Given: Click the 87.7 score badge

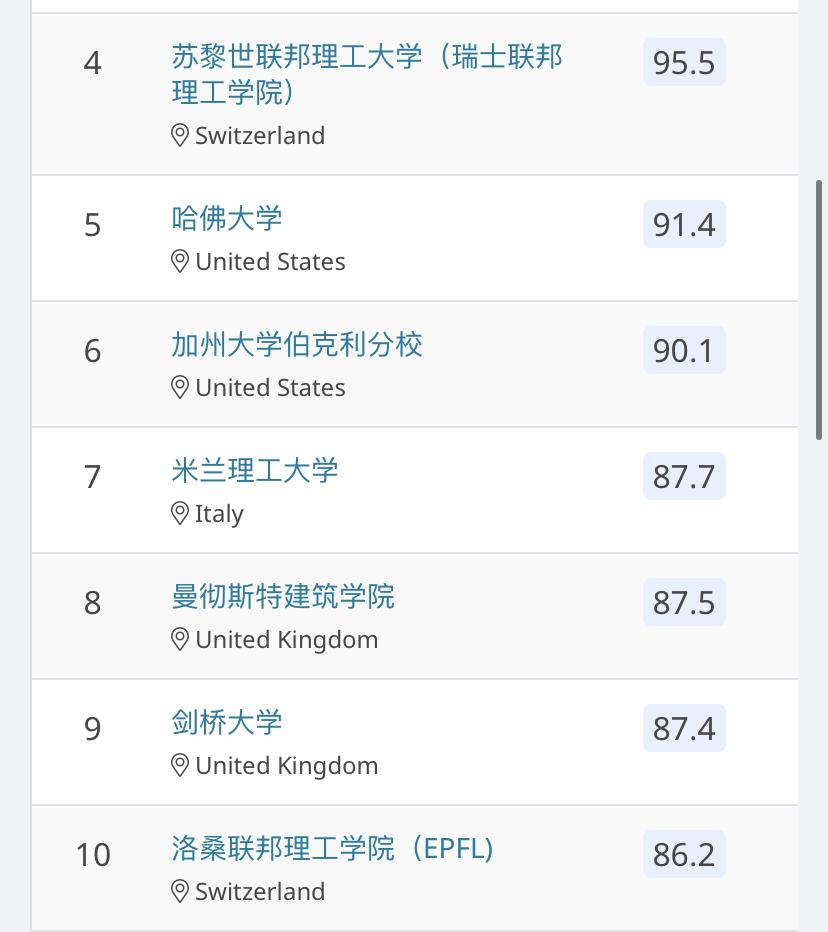Looking at the screenshot, I should point(684,476).
